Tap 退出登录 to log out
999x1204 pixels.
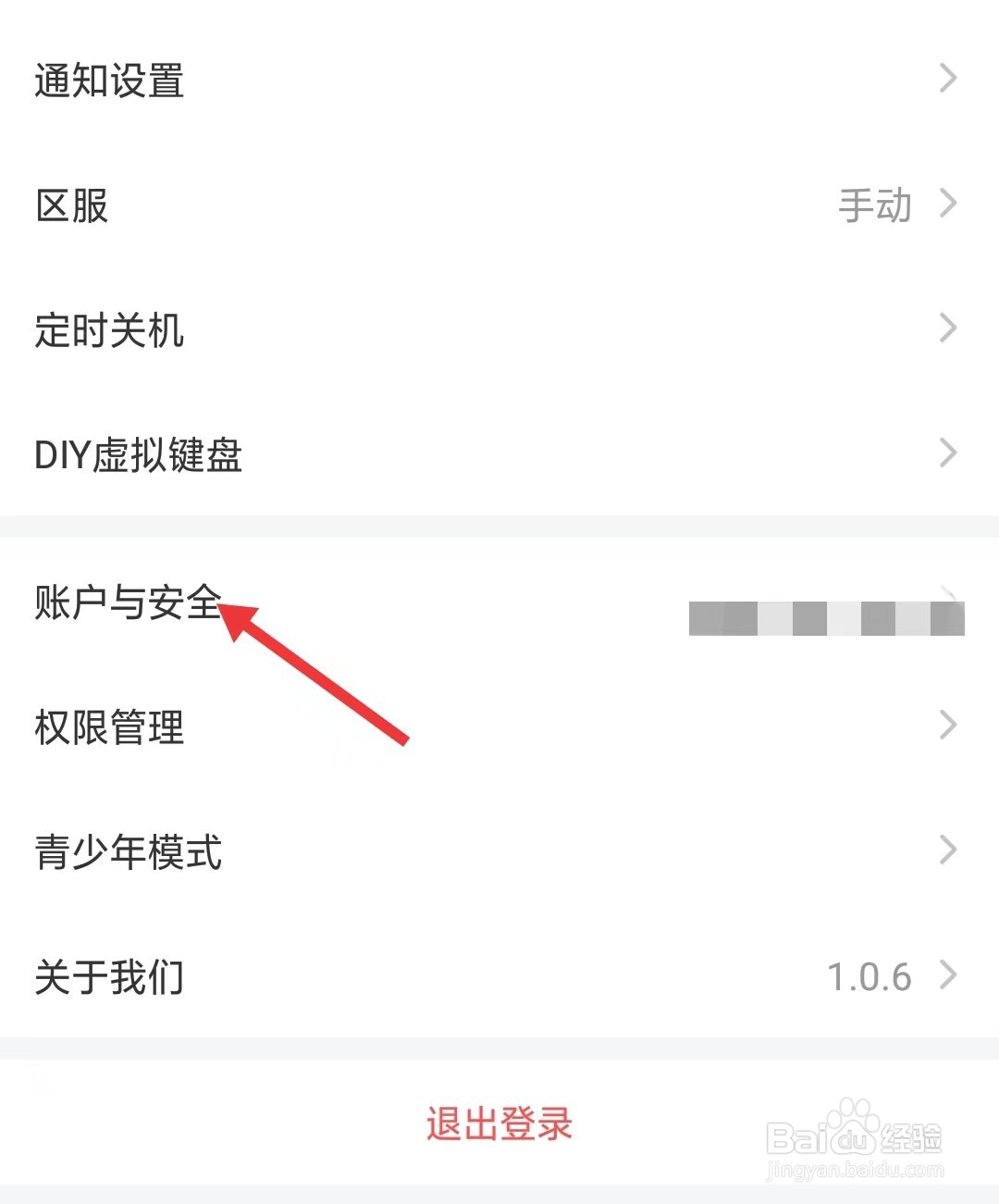(x=499, y=1123)
